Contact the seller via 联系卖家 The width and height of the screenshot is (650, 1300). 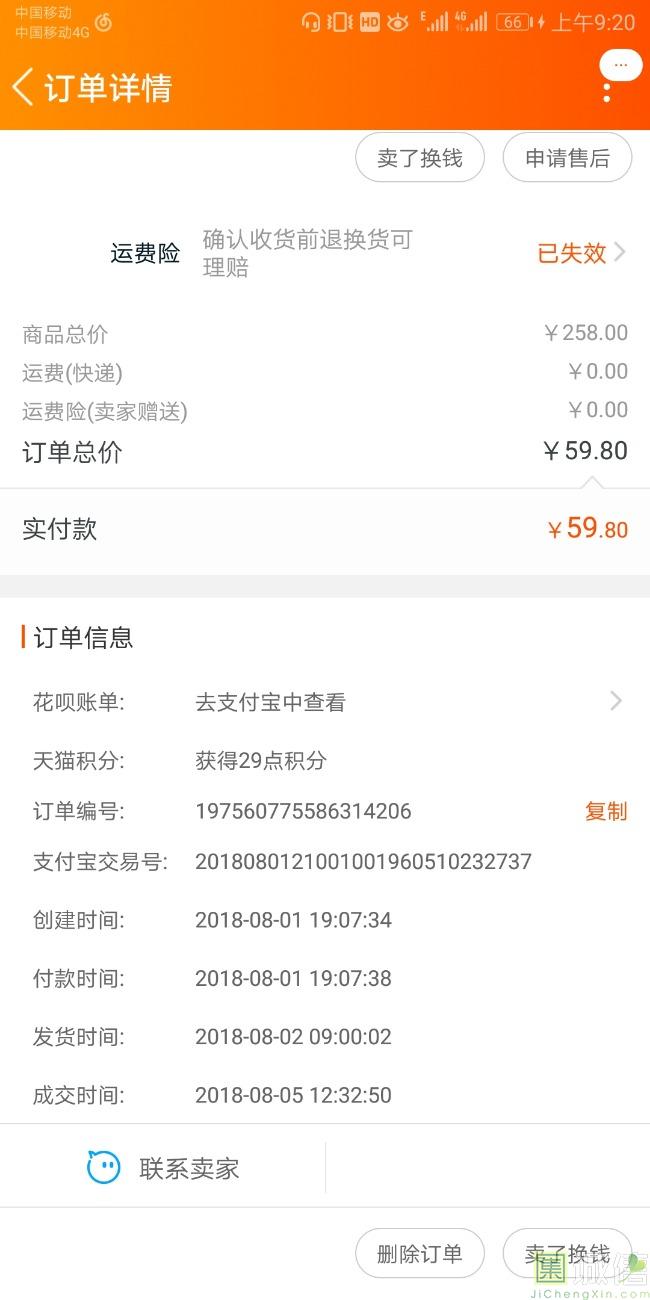[x=164, y=1168]
